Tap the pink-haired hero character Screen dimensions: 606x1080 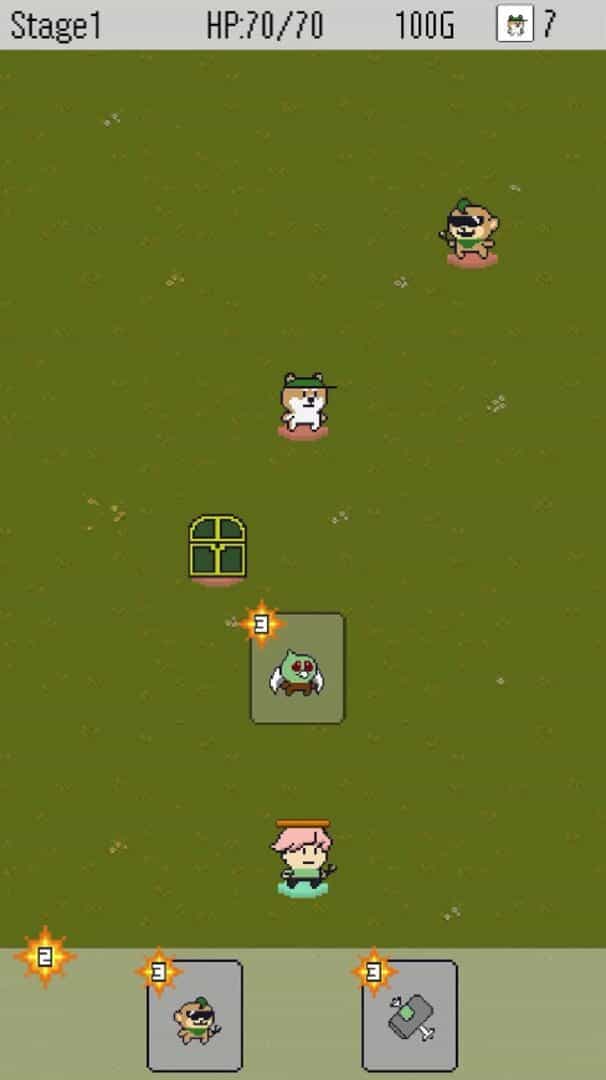tap(303, 857)
